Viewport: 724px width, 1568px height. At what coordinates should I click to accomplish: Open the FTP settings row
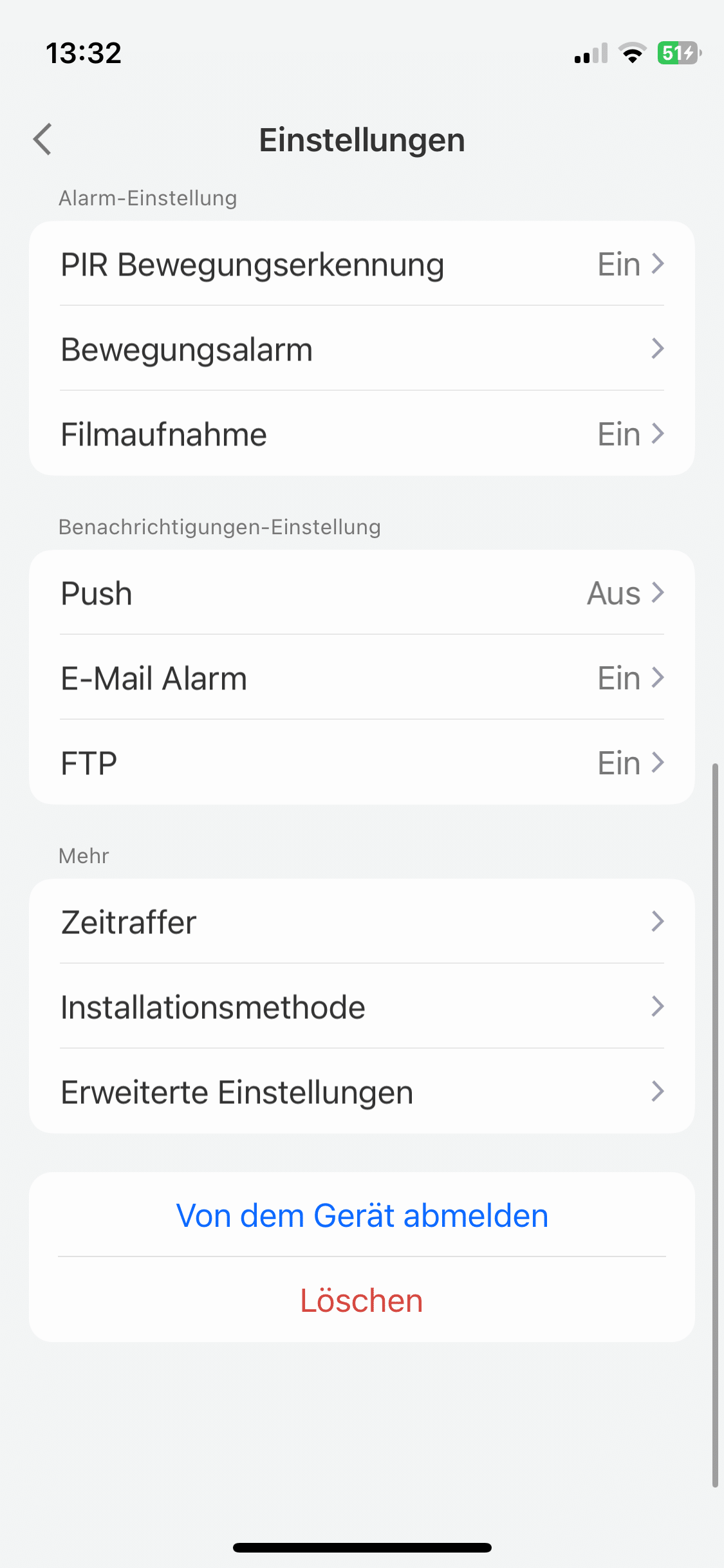click(x=362, y=763)
